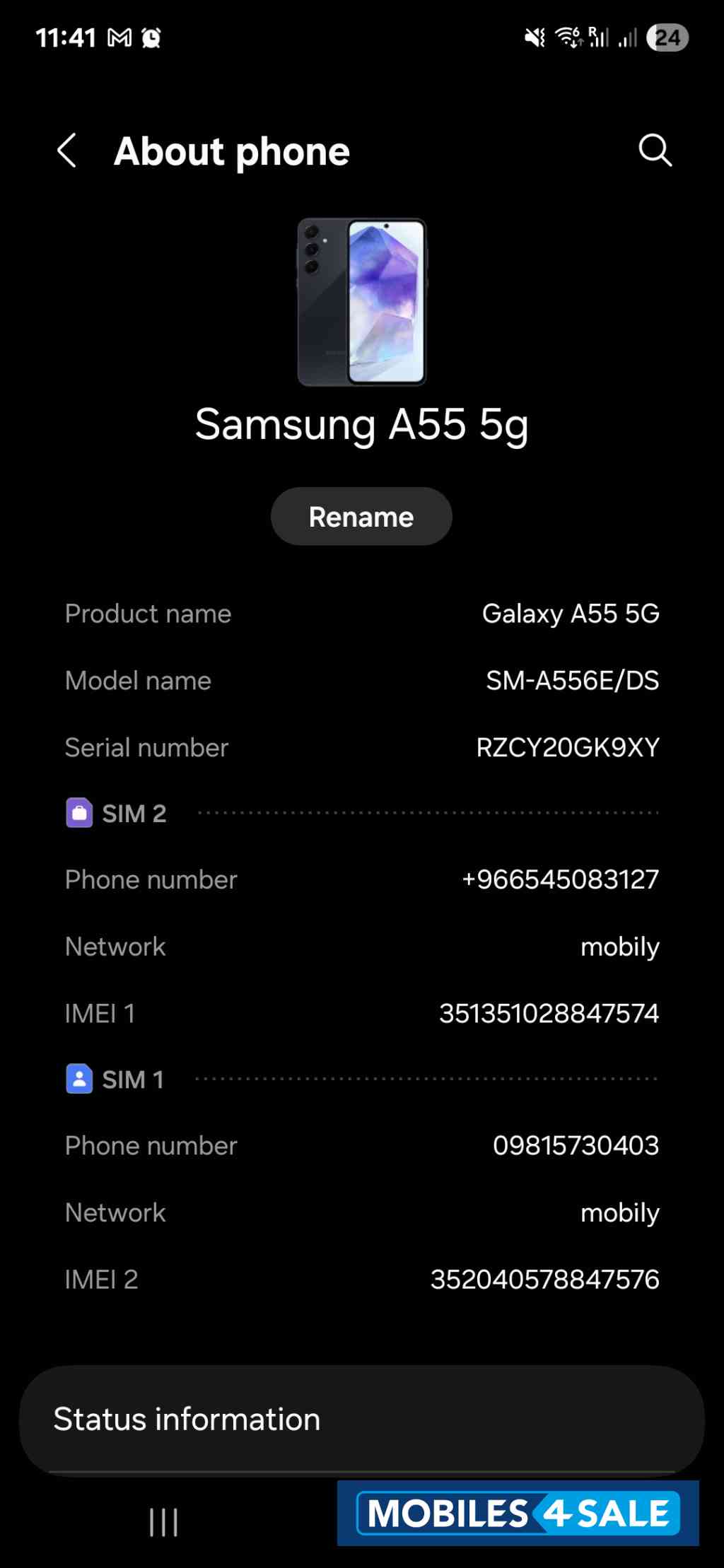The image size is (724, 1568).
Task: Tap the SIM 1 blue contact icon
Action: [x=79, y=1079]
